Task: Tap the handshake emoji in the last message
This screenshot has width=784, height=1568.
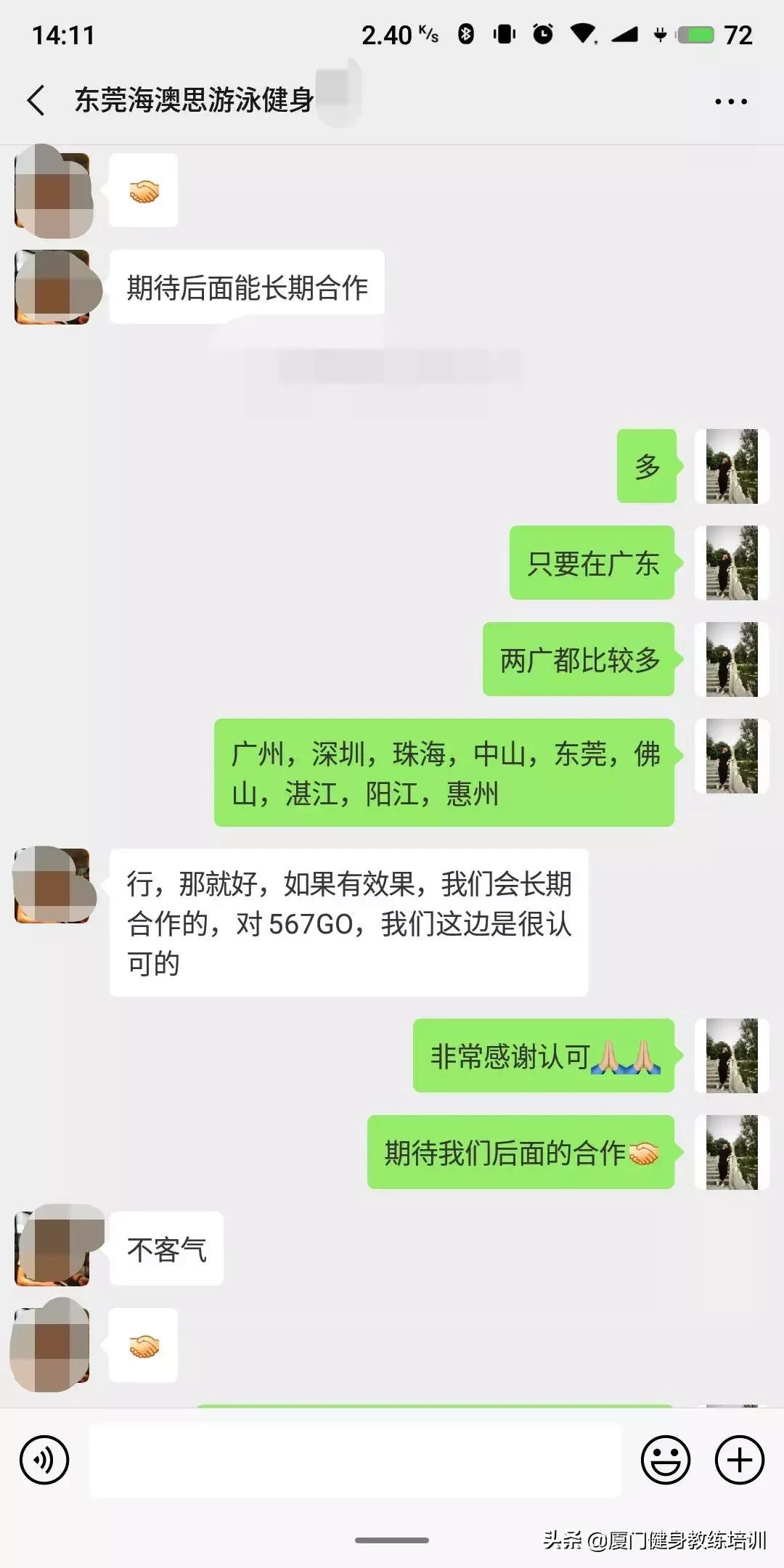Action: [142, 1344]
